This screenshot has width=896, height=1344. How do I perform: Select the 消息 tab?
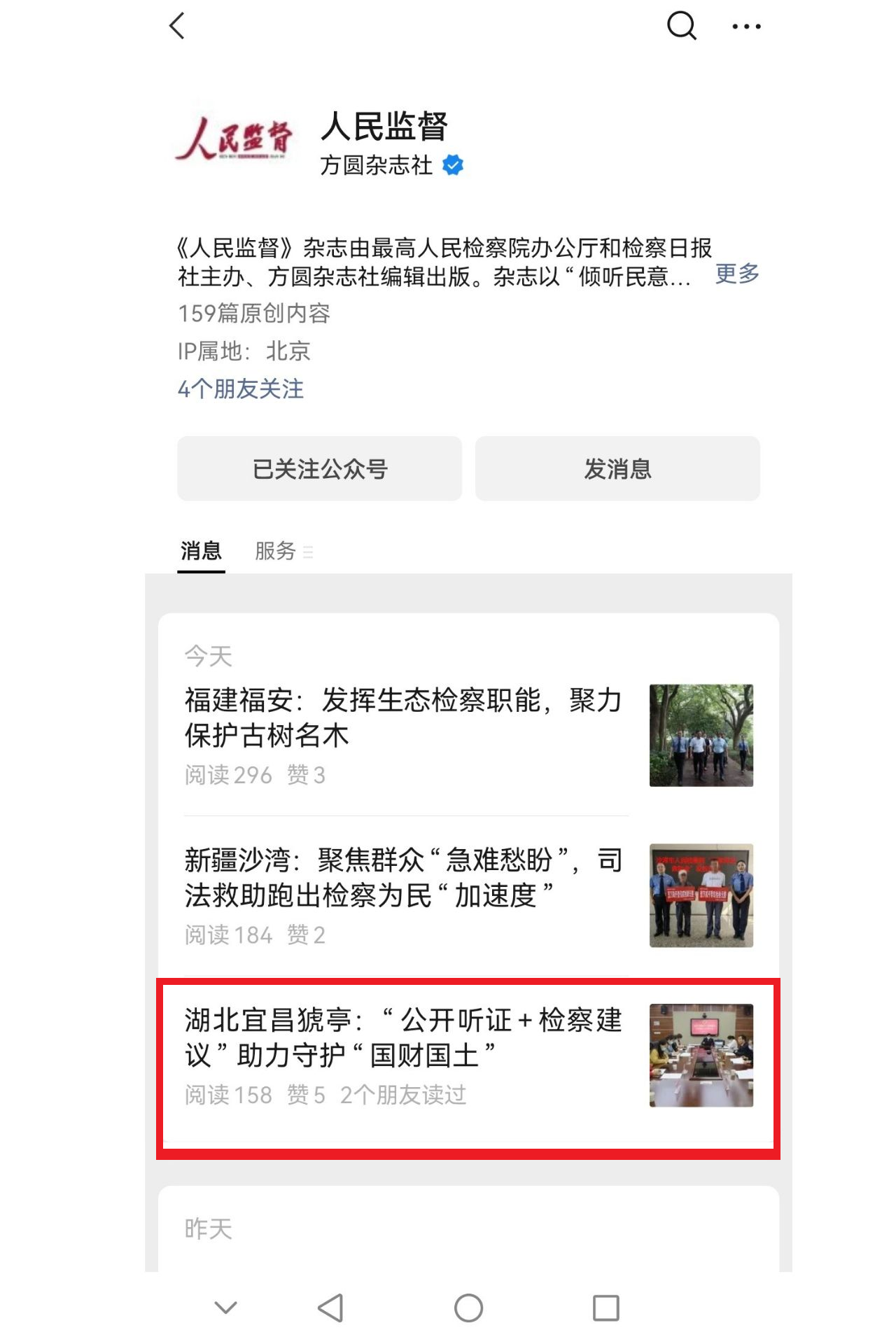[x=201, y=552]
